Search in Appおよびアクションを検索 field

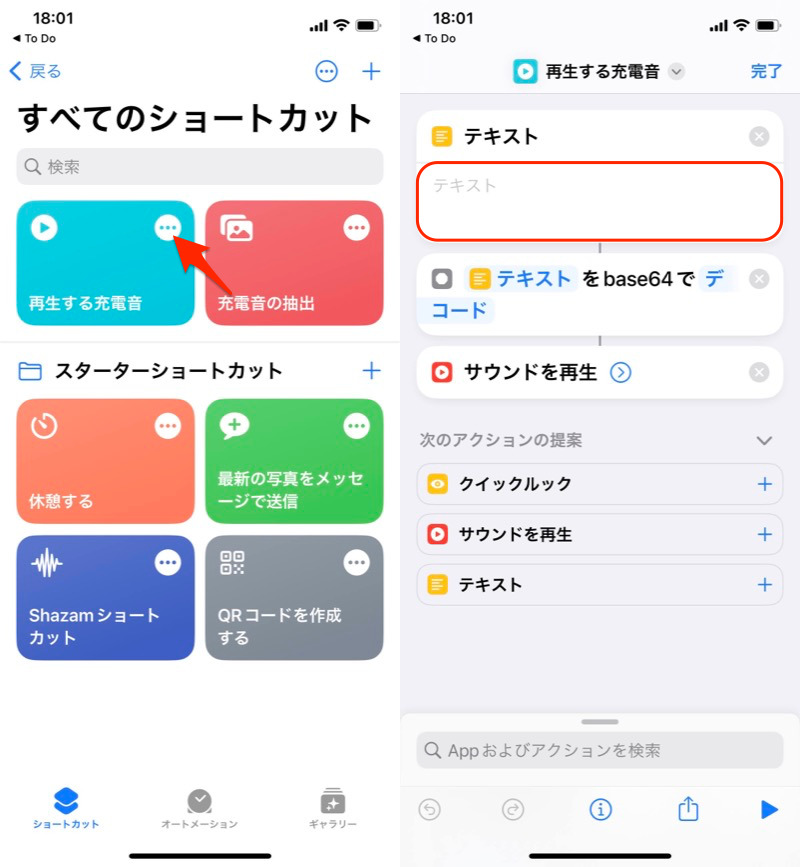click(600, 750)
